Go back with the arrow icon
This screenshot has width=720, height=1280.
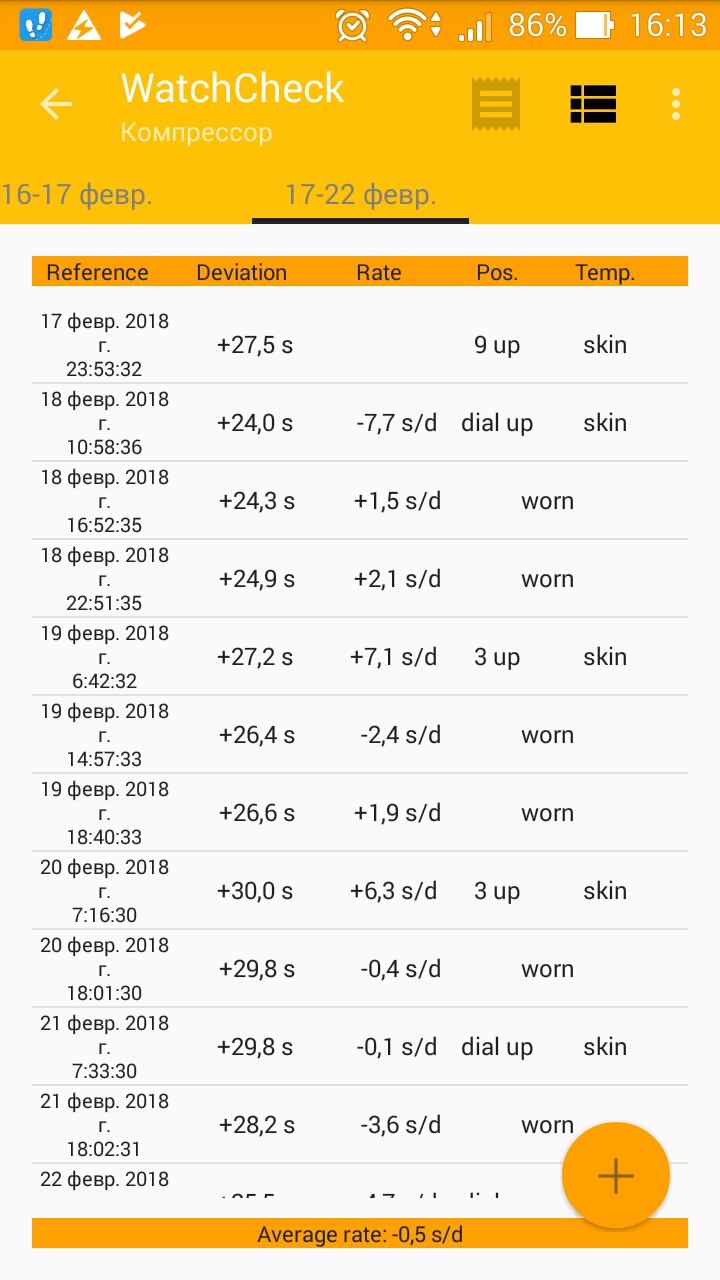[56, 104]
